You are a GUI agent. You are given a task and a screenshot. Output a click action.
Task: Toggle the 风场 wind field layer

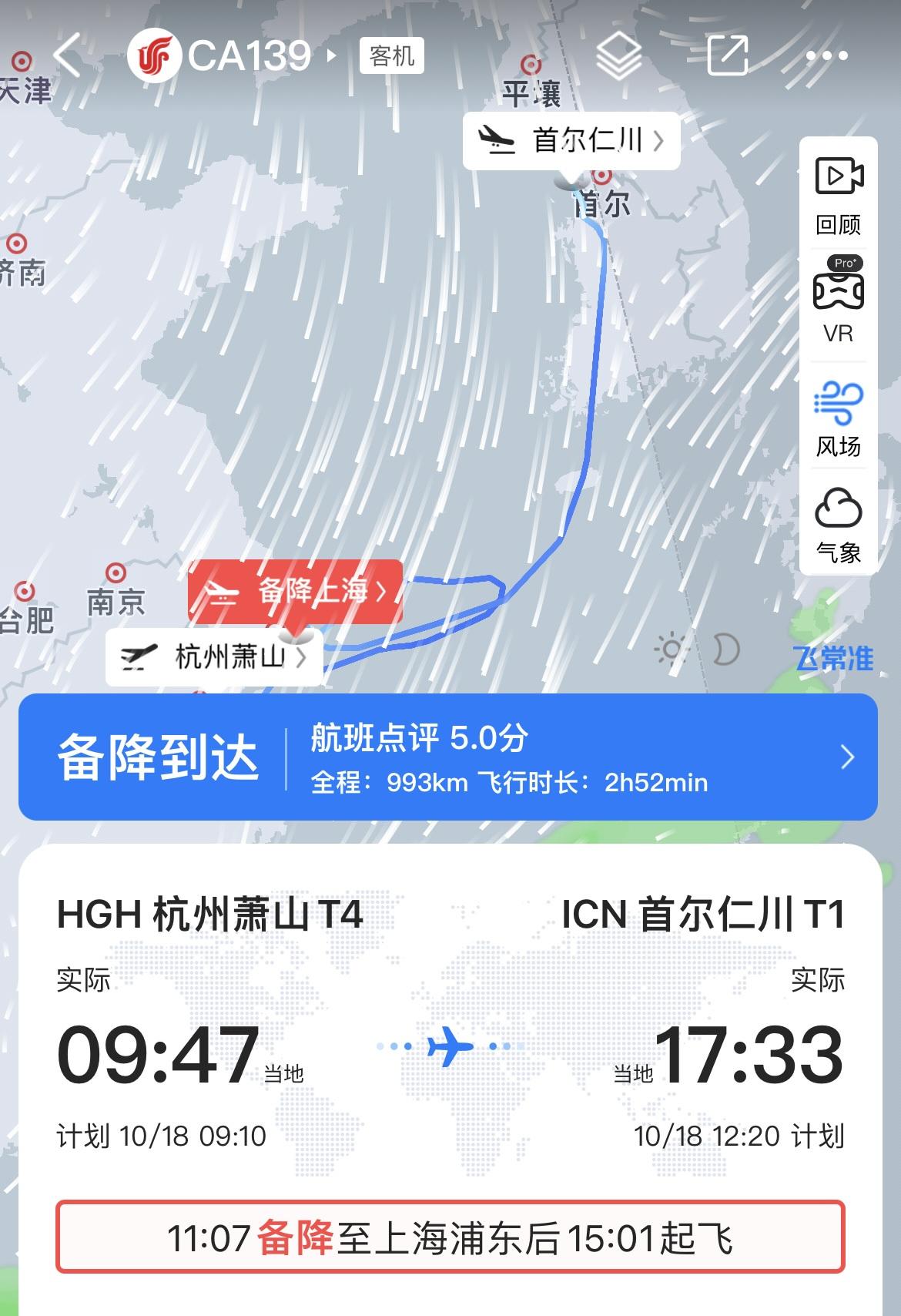point(839,418)
